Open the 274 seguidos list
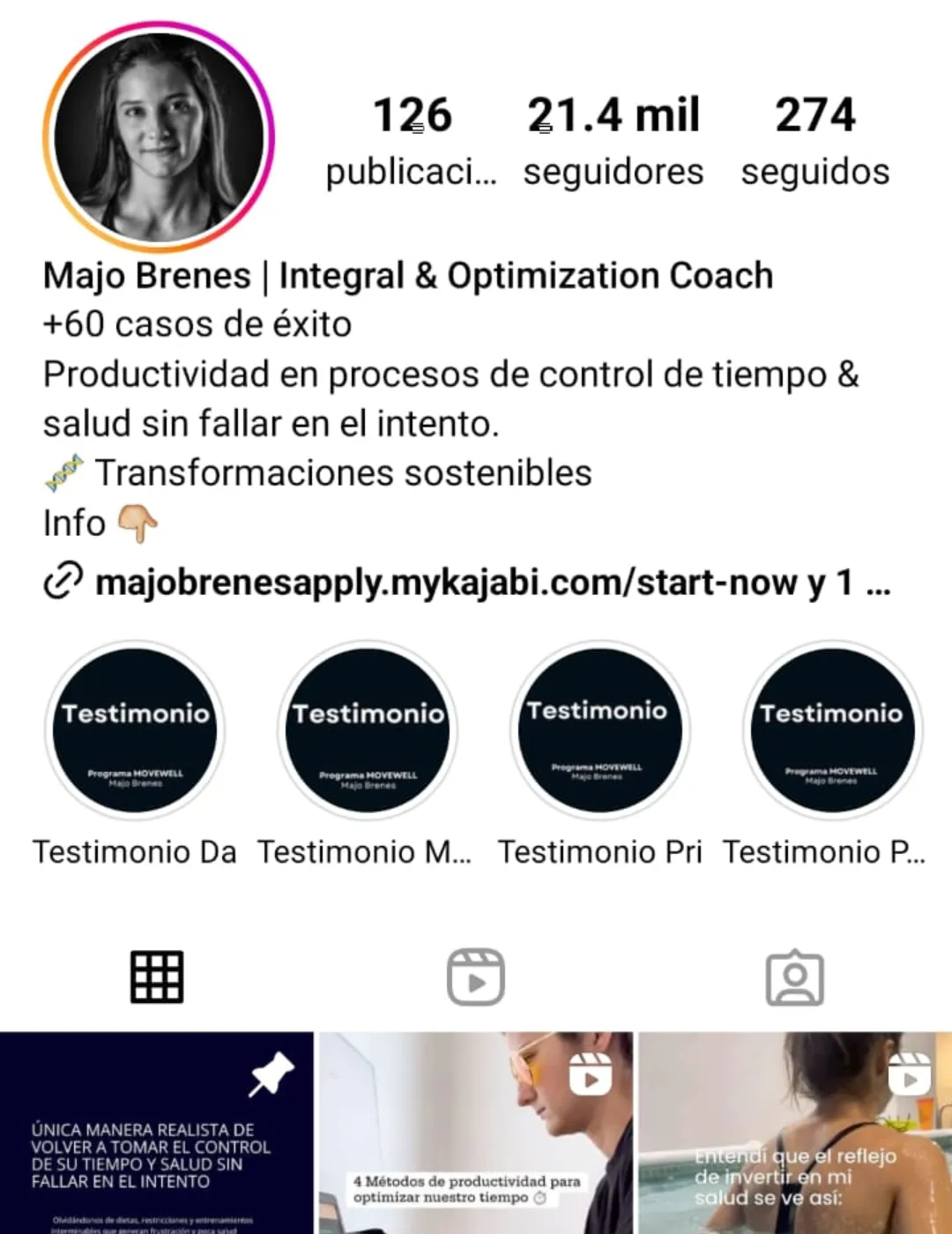The image size is (952, 1234). coord(815,141)
